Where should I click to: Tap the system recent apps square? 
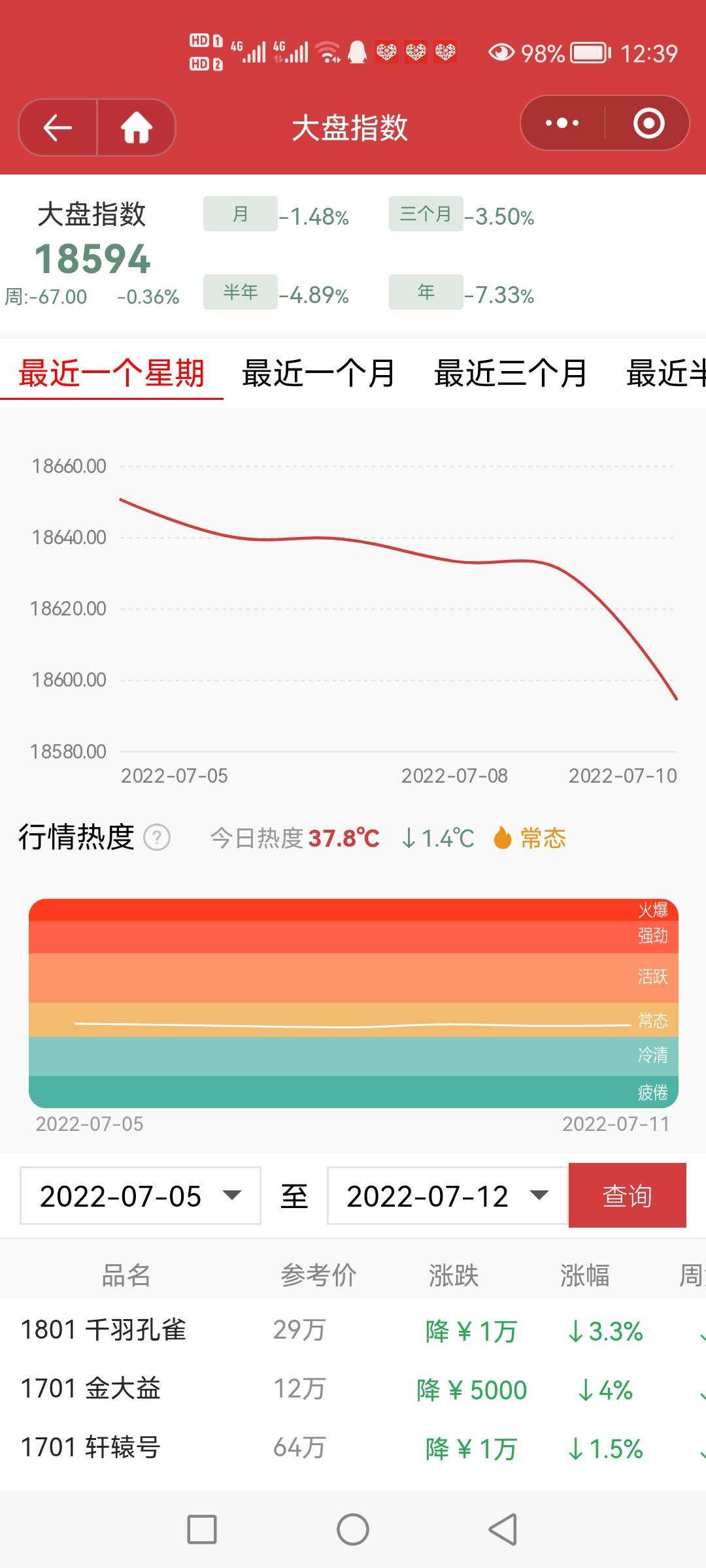point(202,1529)
